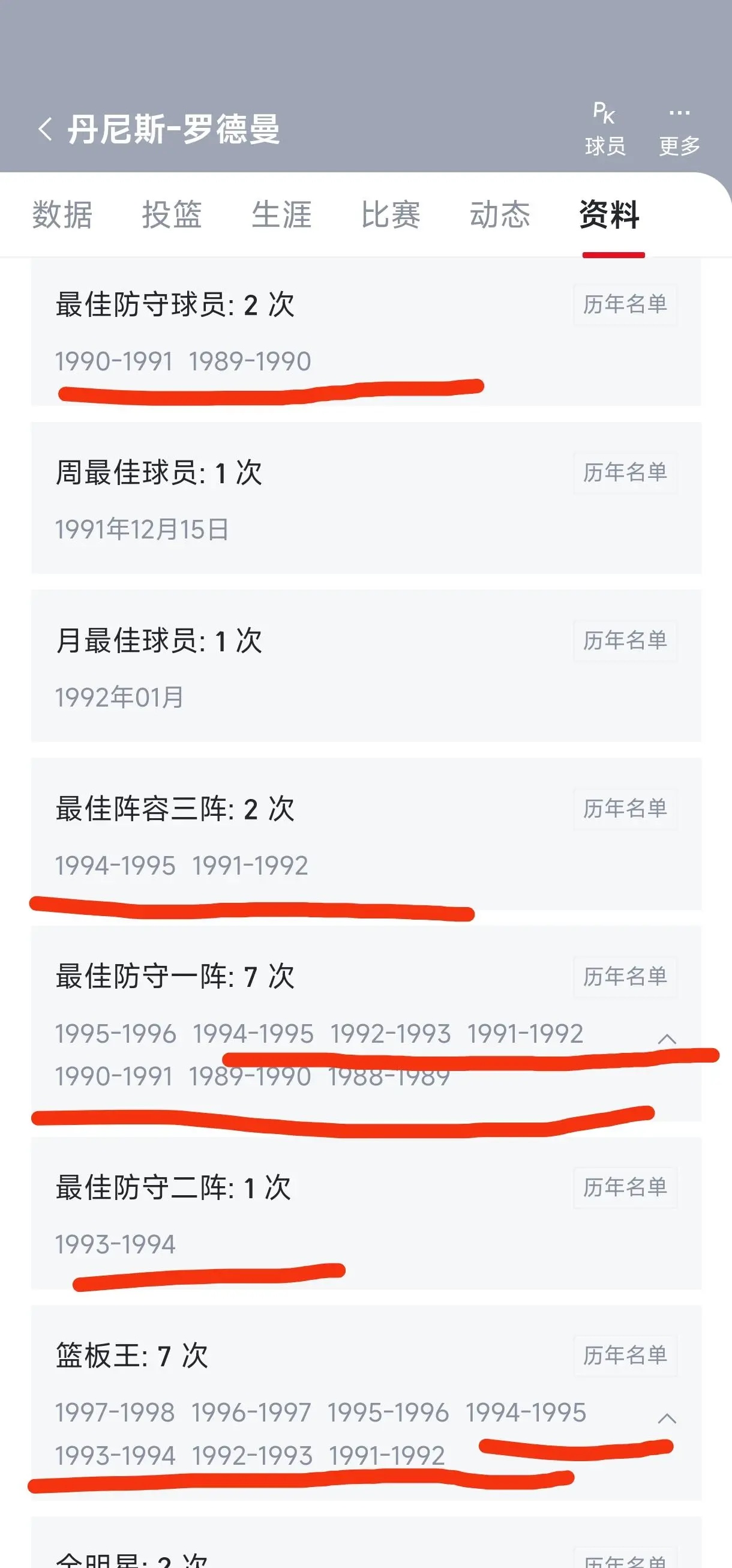View 历年名单 for 周最佳球员
Screen dimensions: 732x1568
(x=625, y=472)
